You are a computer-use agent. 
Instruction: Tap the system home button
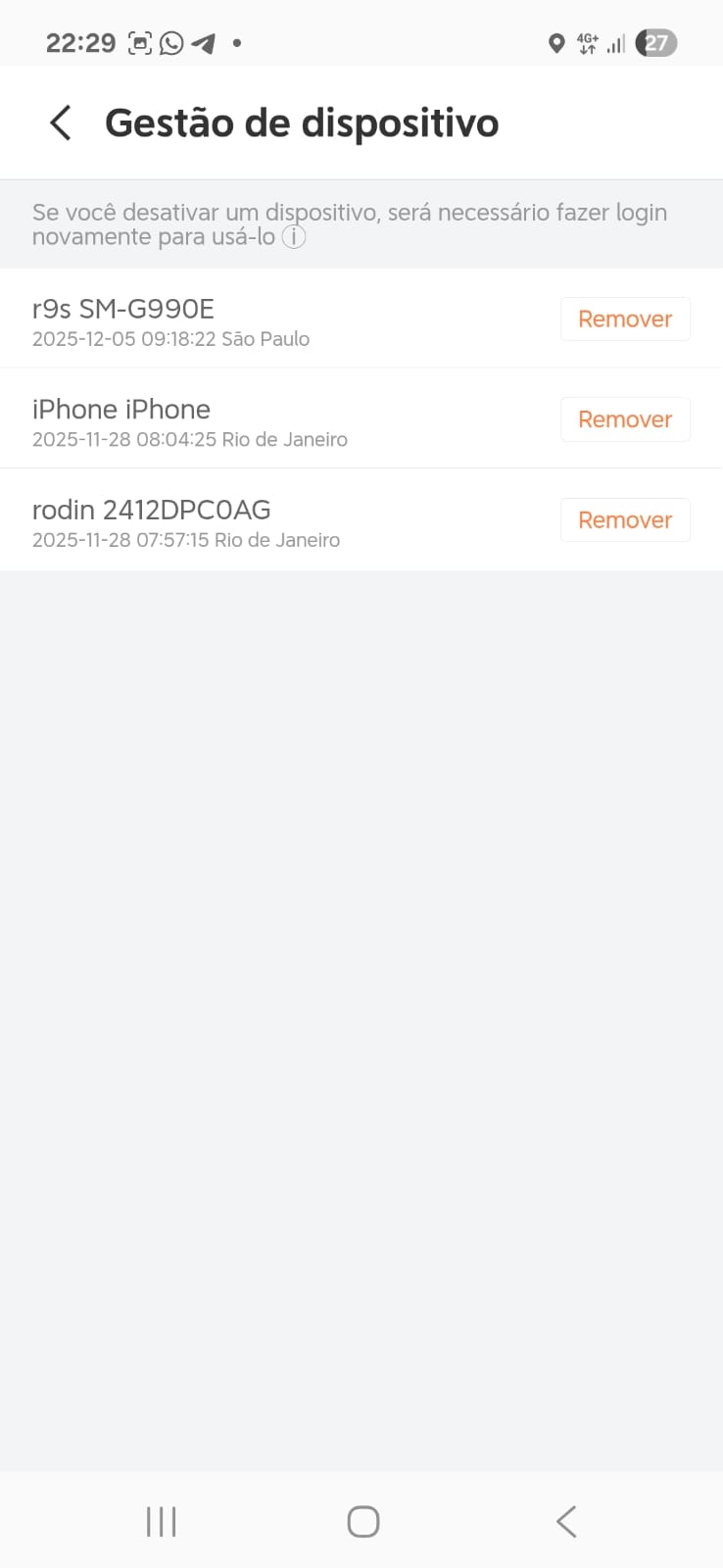362,1521
